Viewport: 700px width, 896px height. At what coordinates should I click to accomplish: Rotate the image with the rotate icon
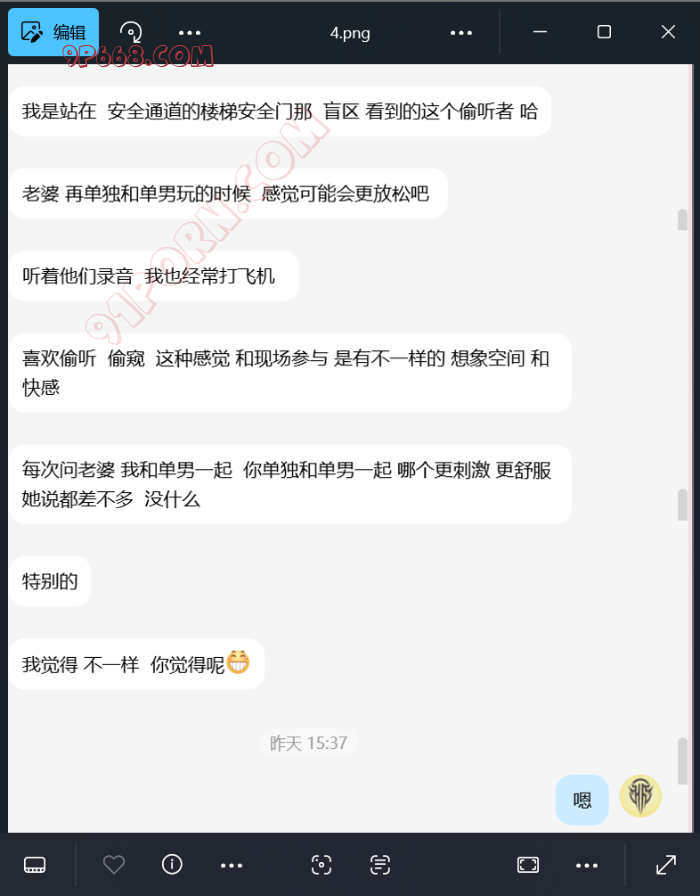coord(131,32)
